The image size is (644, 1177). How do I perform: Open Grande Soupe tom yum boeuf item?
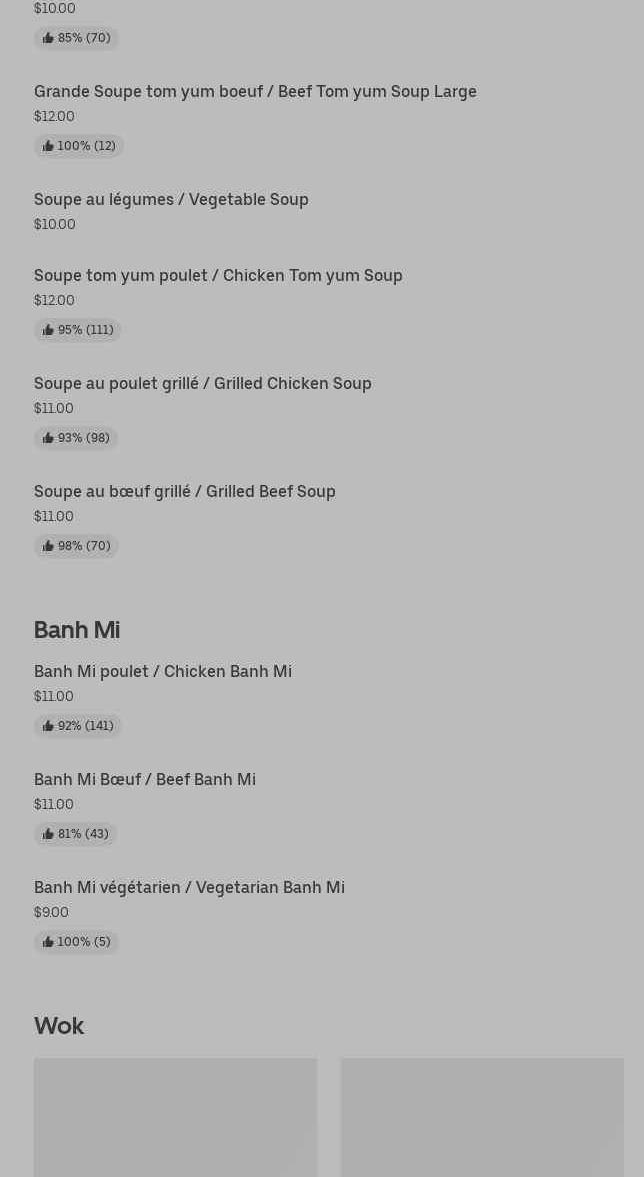255,92
